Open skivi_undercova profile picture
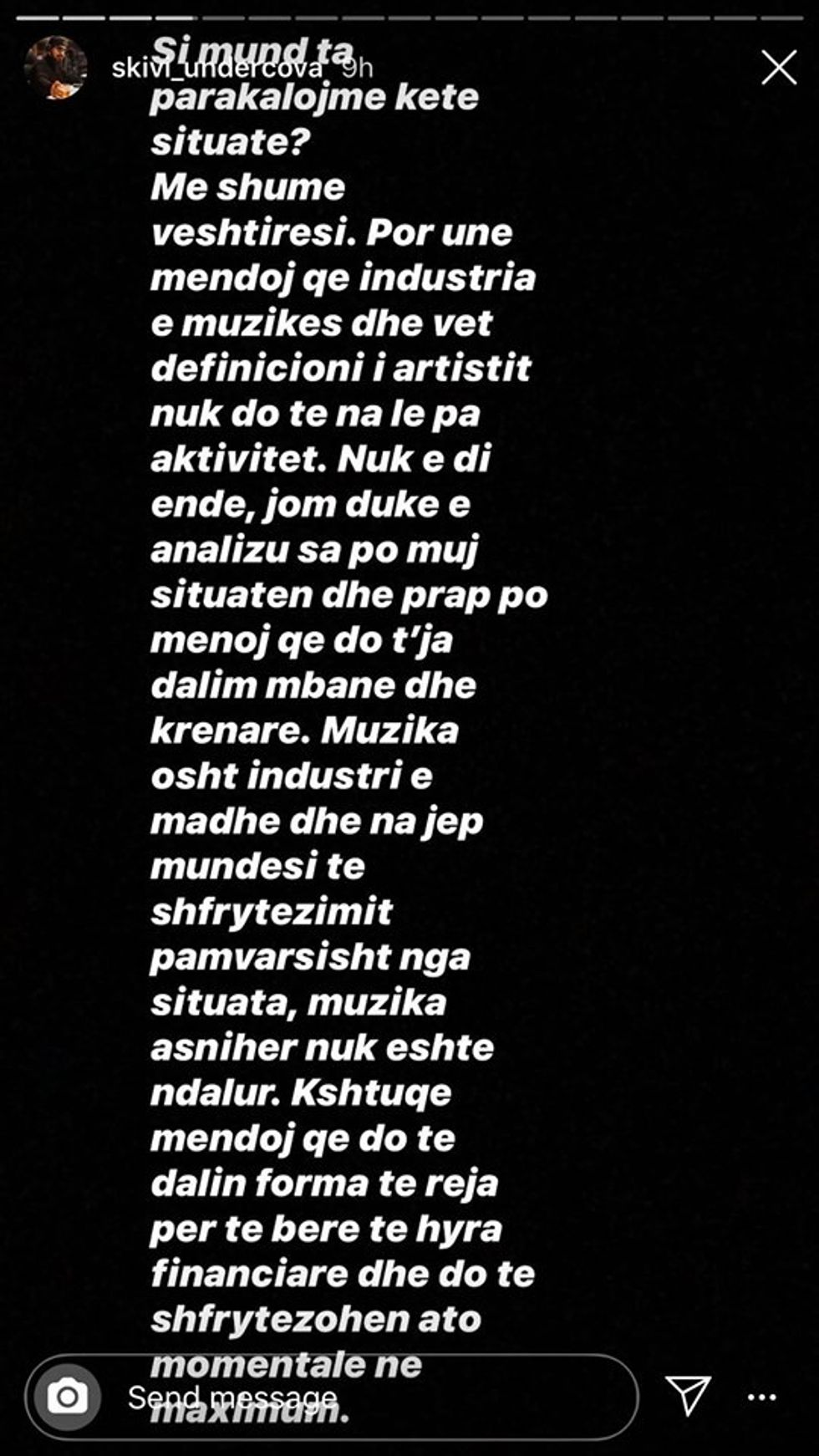This screenshot has width=819, height=1456. click(x=55, y=68)
